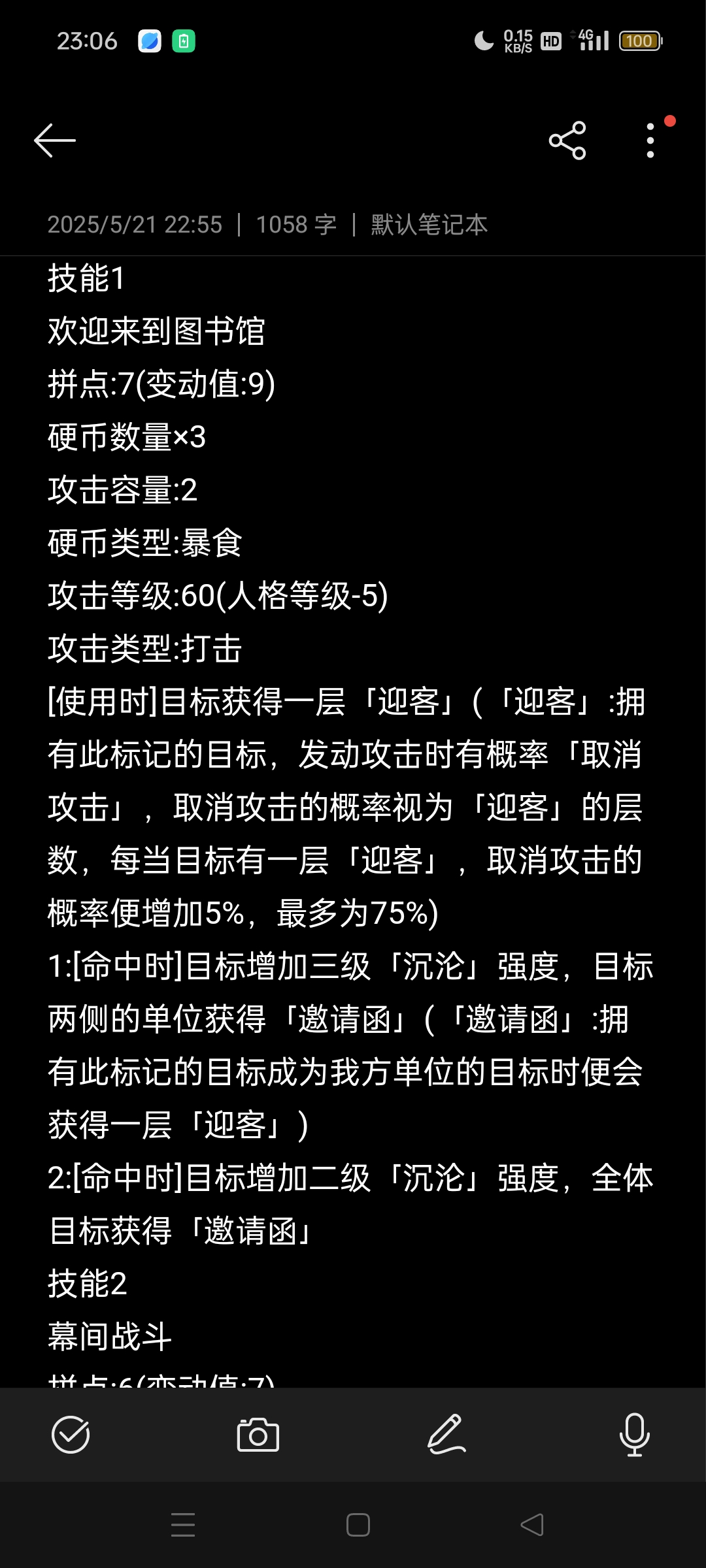Add a photo using the camera icon
This screenshot has width=706, height=1568.
pos(258,1434)
